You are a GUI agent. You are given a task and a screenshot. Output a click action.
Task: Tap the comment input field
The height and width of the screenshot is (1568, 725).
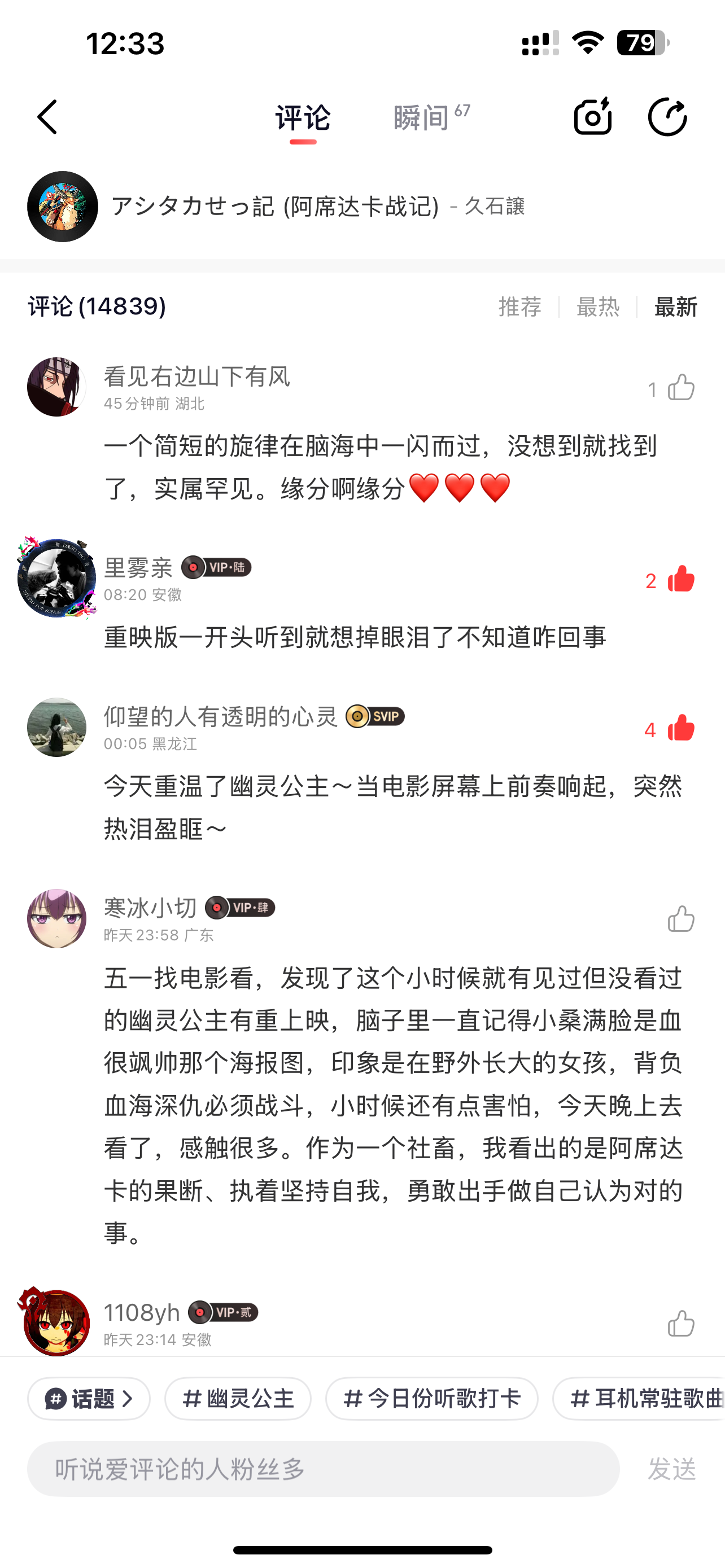[x=323, y=1469]
